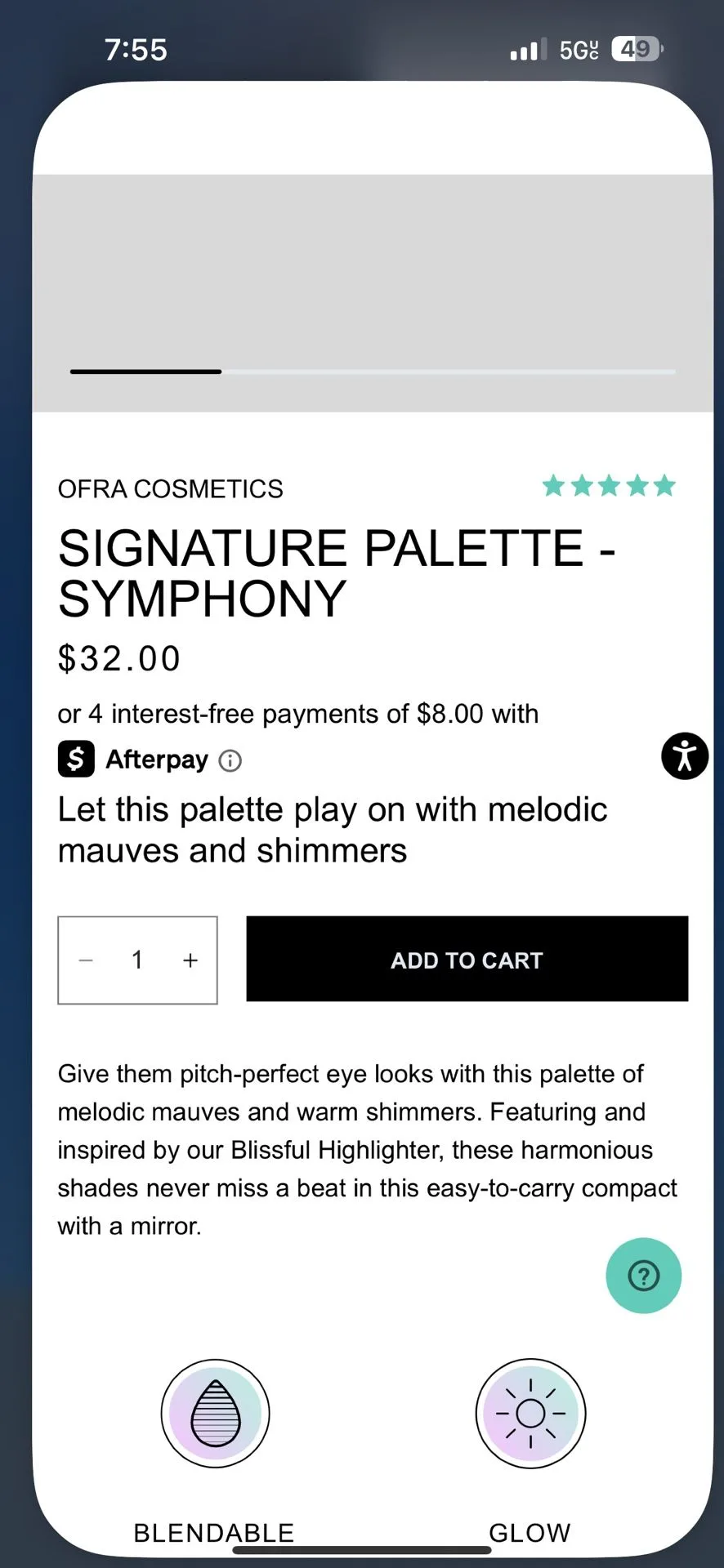
Task: Open the OFRA COSMETICS brand page
Action: click(170, 488)
